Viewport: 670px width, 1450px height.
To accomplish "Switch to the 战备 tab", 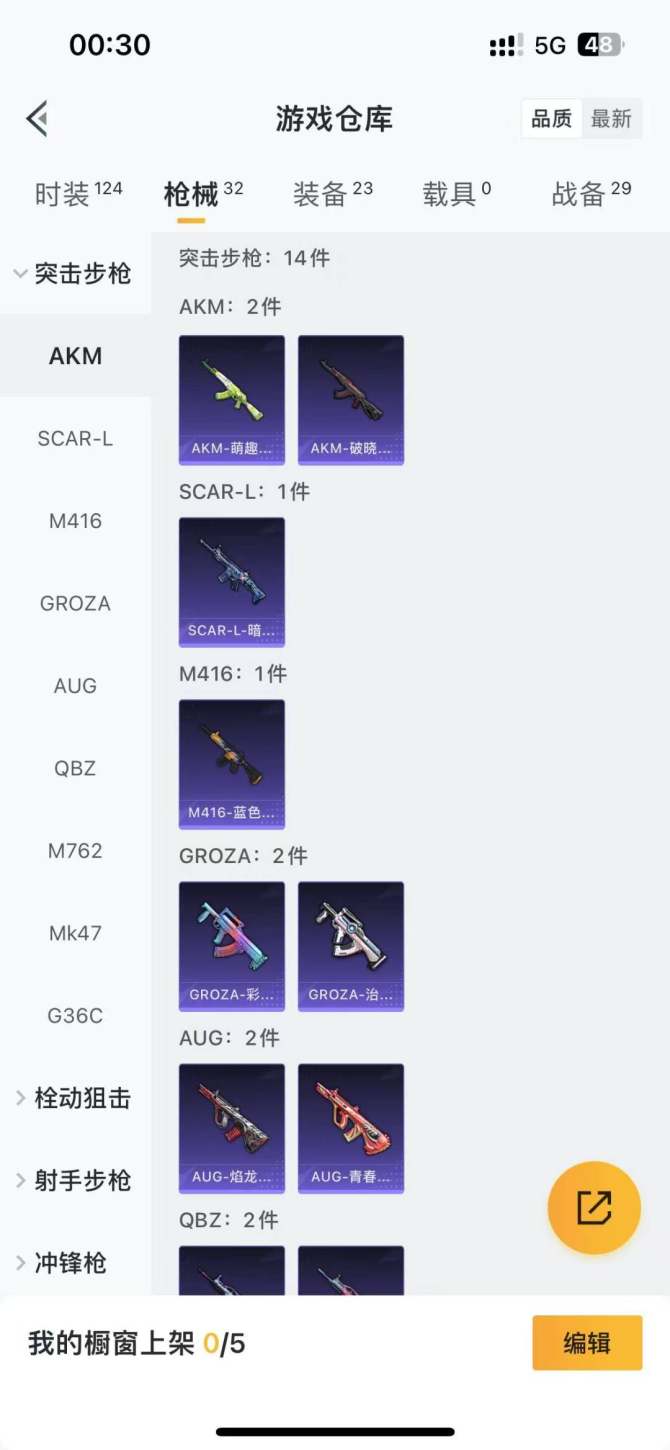I will click(x=590, y=193).
